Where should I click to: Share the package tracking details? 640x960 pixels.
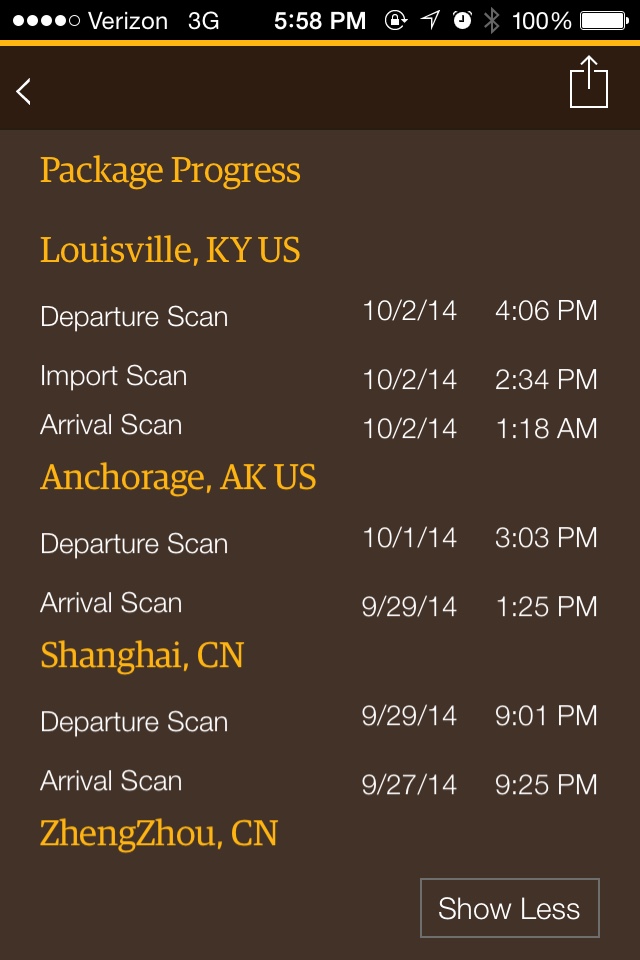pyautogui.click(x=588, y=83)
